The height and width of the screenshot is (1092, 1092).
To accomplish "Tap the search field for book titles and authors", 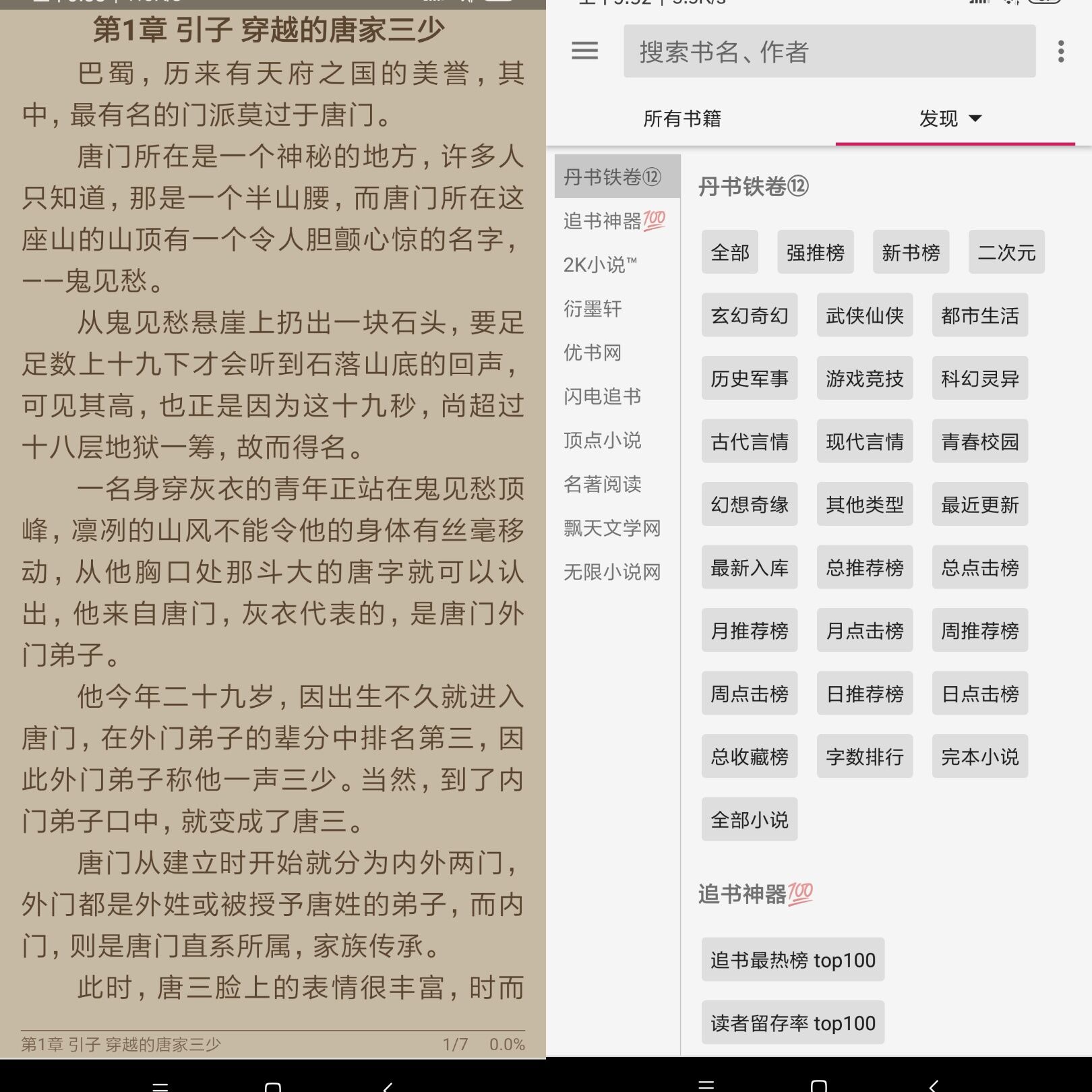I will coord(829,52).
